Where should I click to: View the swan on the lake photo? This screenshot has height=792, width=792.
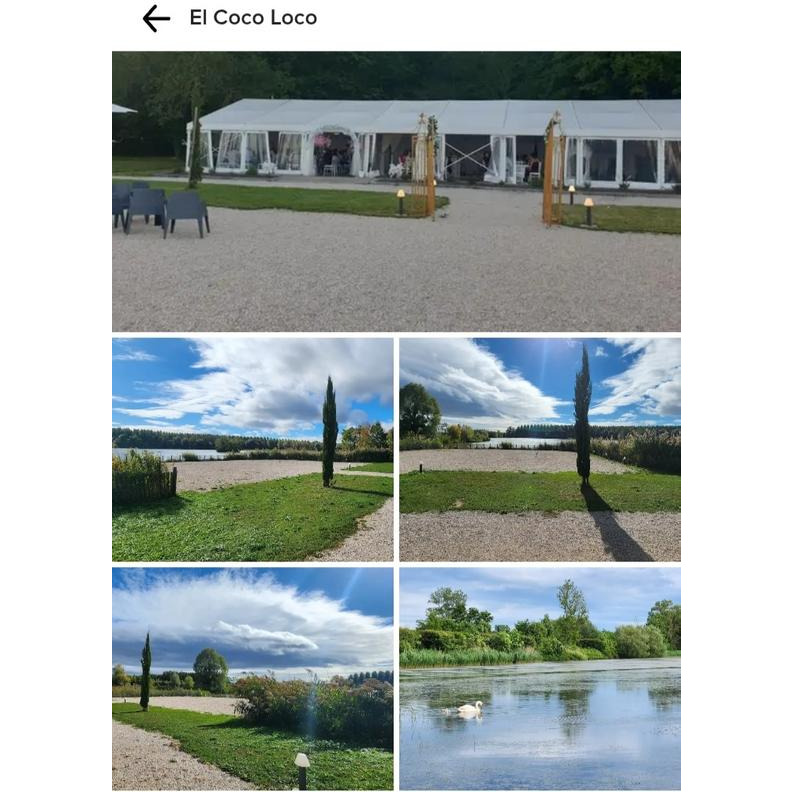pos(540,679)
